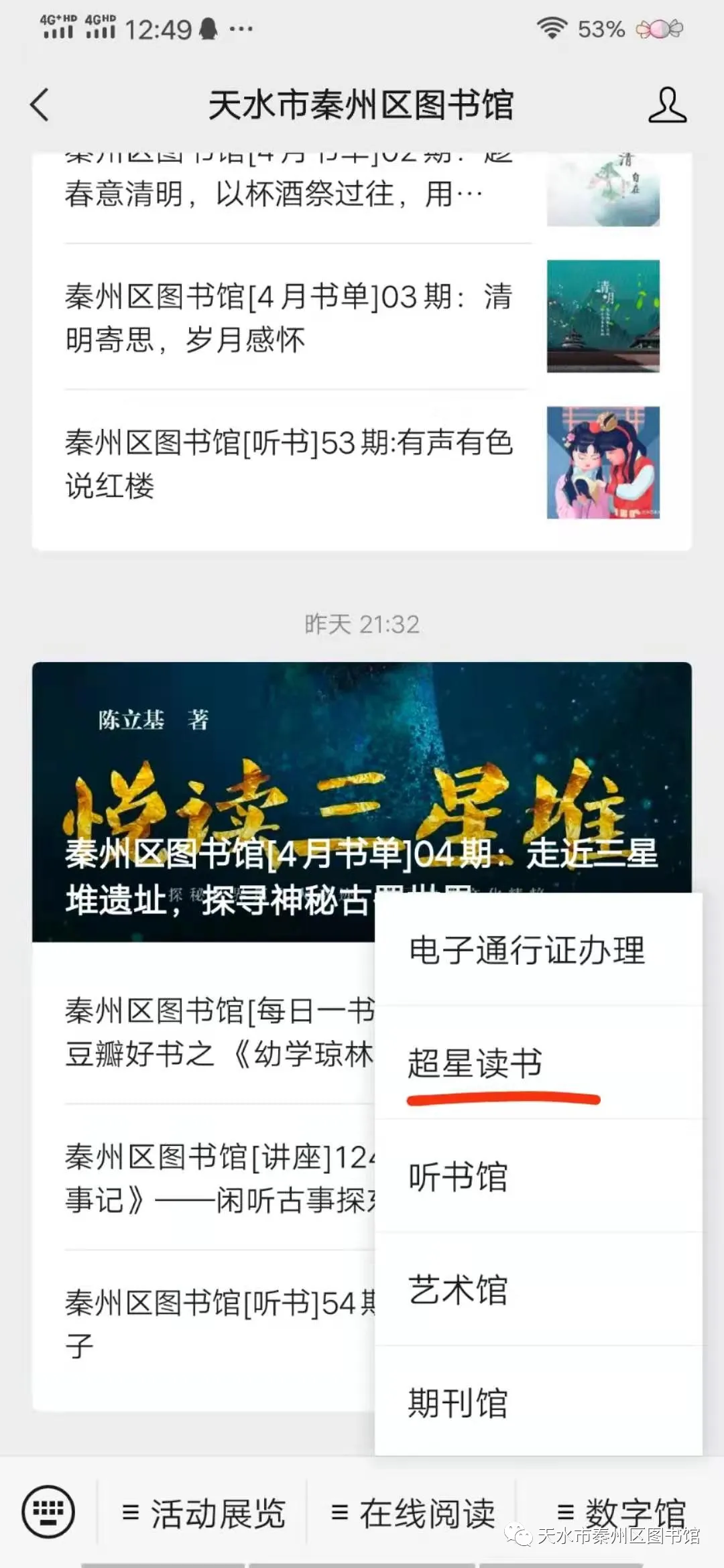Viewport: 724px width, 1568px height.
Task: Select 电子通行证办理 from the popup menu
Action: pos(538,950)
